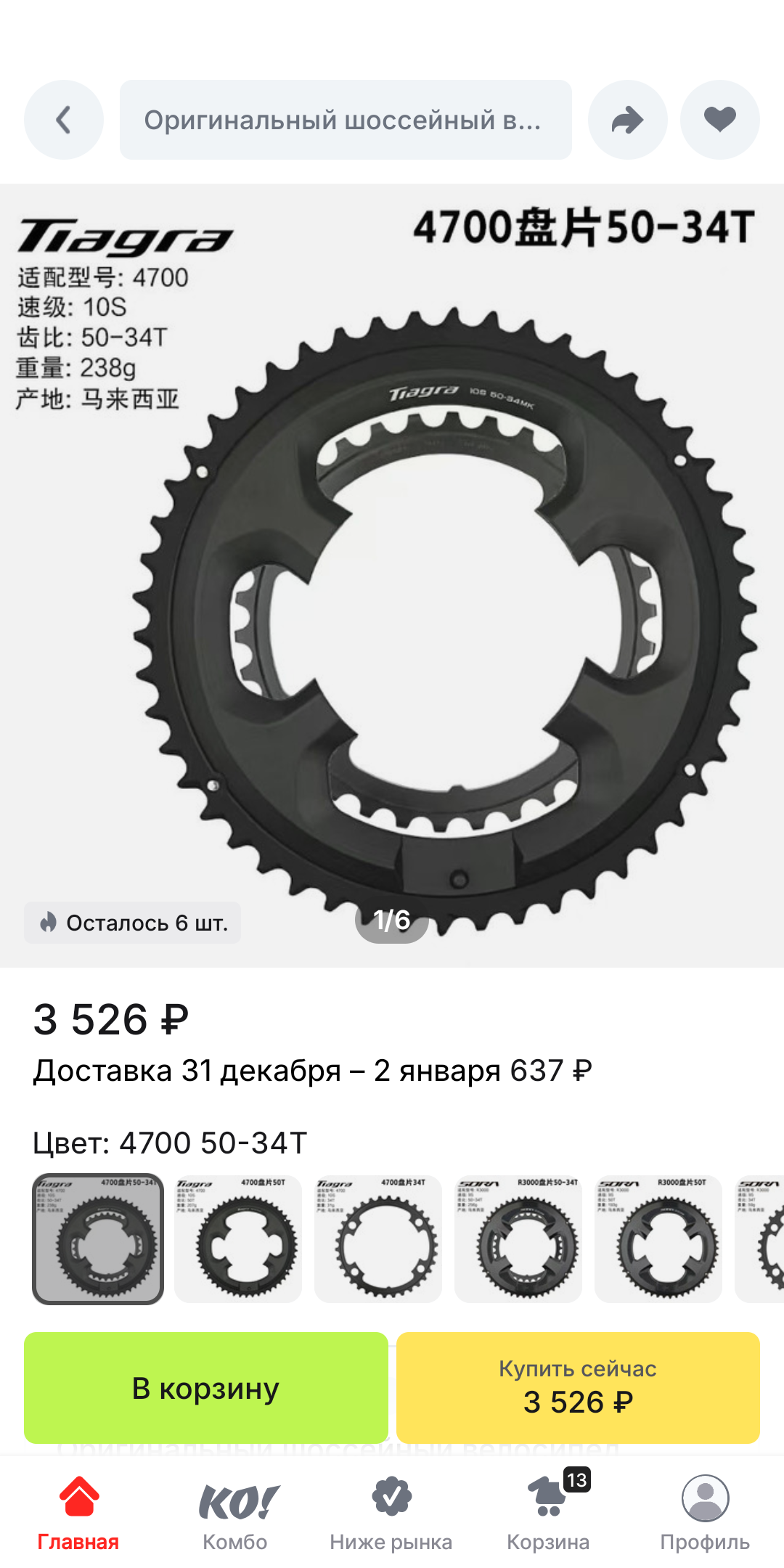
Task: Share this product
Action: coord(628,120)
